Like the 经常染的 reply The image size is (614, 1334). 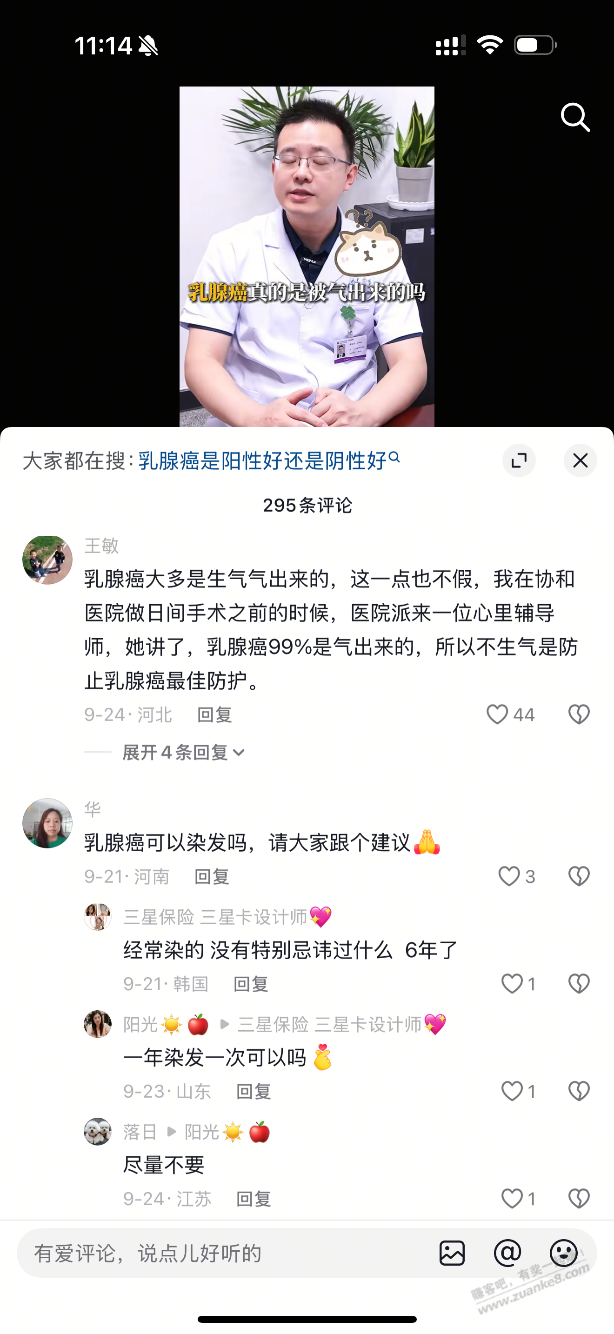pyautogui.click(x=513, y=984)
